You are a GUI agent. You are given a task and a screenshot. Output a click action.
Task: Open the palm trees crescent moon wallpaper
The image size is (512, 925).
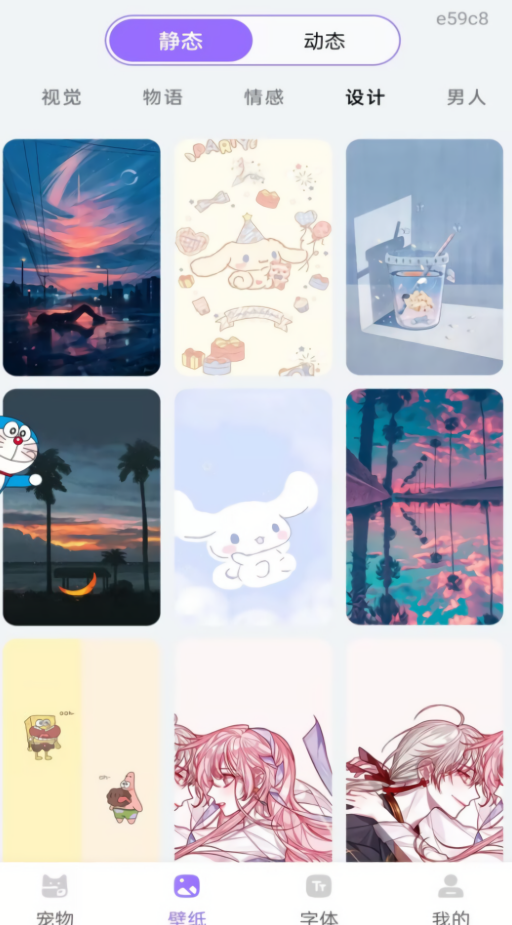(x=81, y=507)
